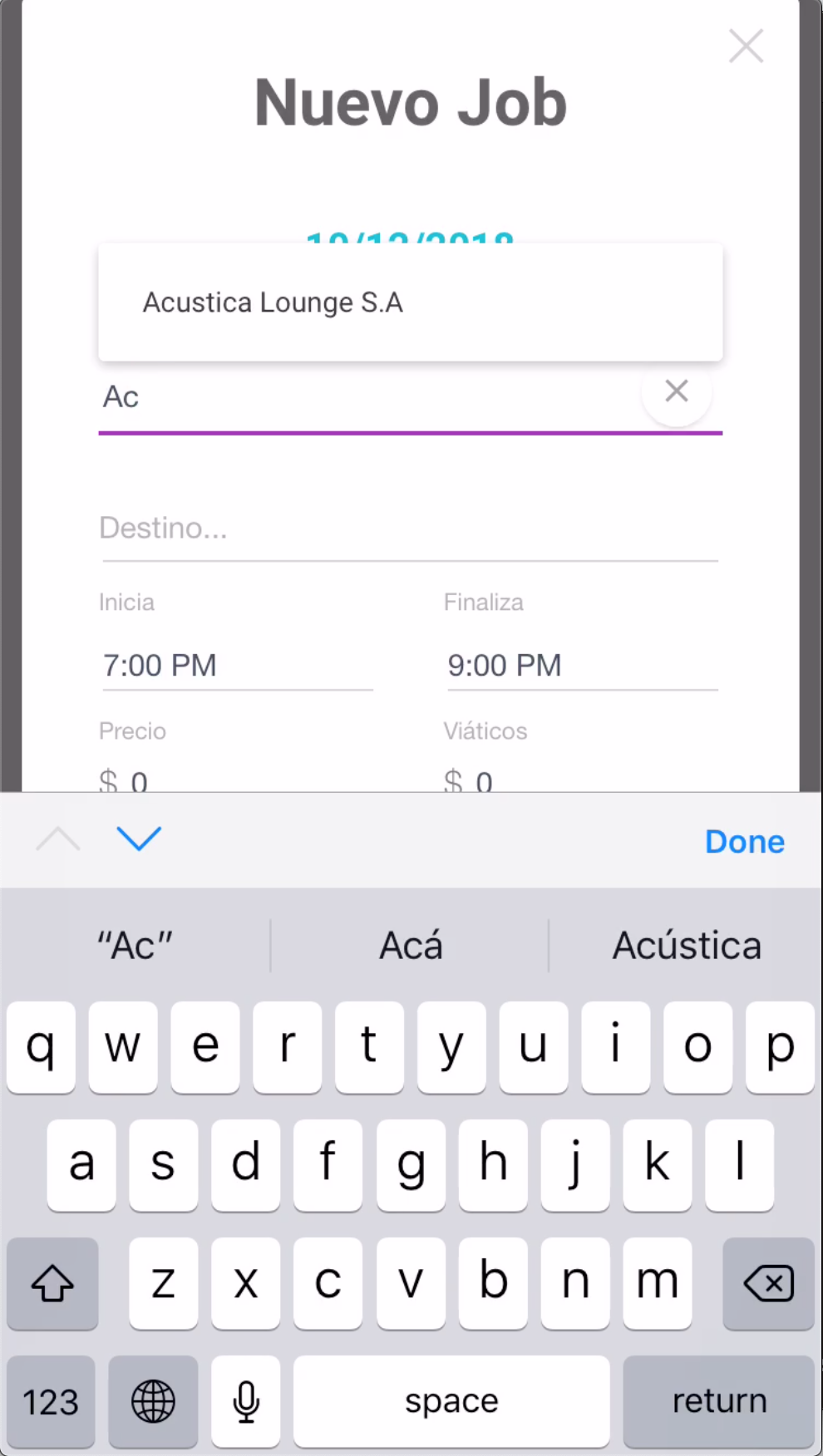Screen dimensions: 823x1456
Task: Clear the text typed in the Ac field
Action: pos(677,391)
